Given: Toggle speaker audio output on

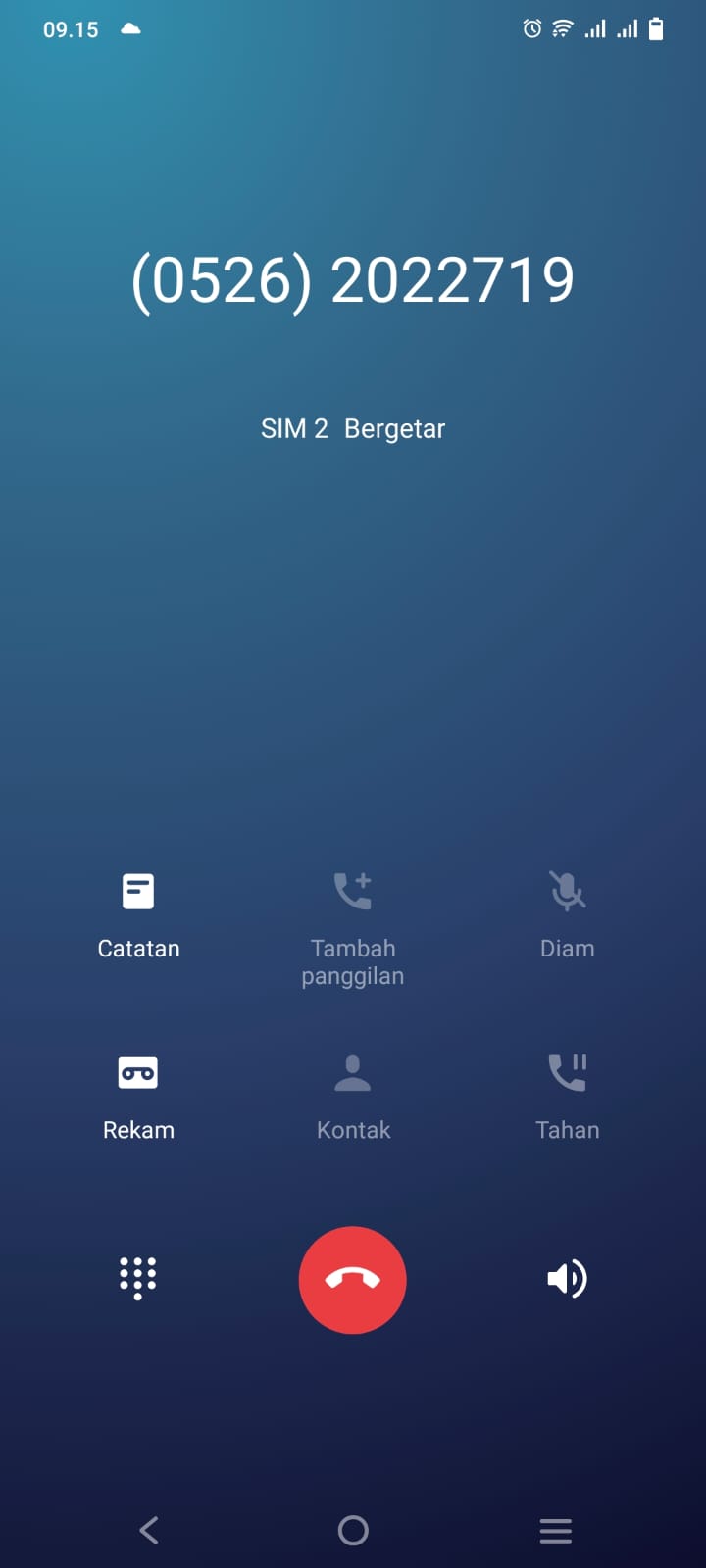Looking at the screenshot, I should 567,1279.
